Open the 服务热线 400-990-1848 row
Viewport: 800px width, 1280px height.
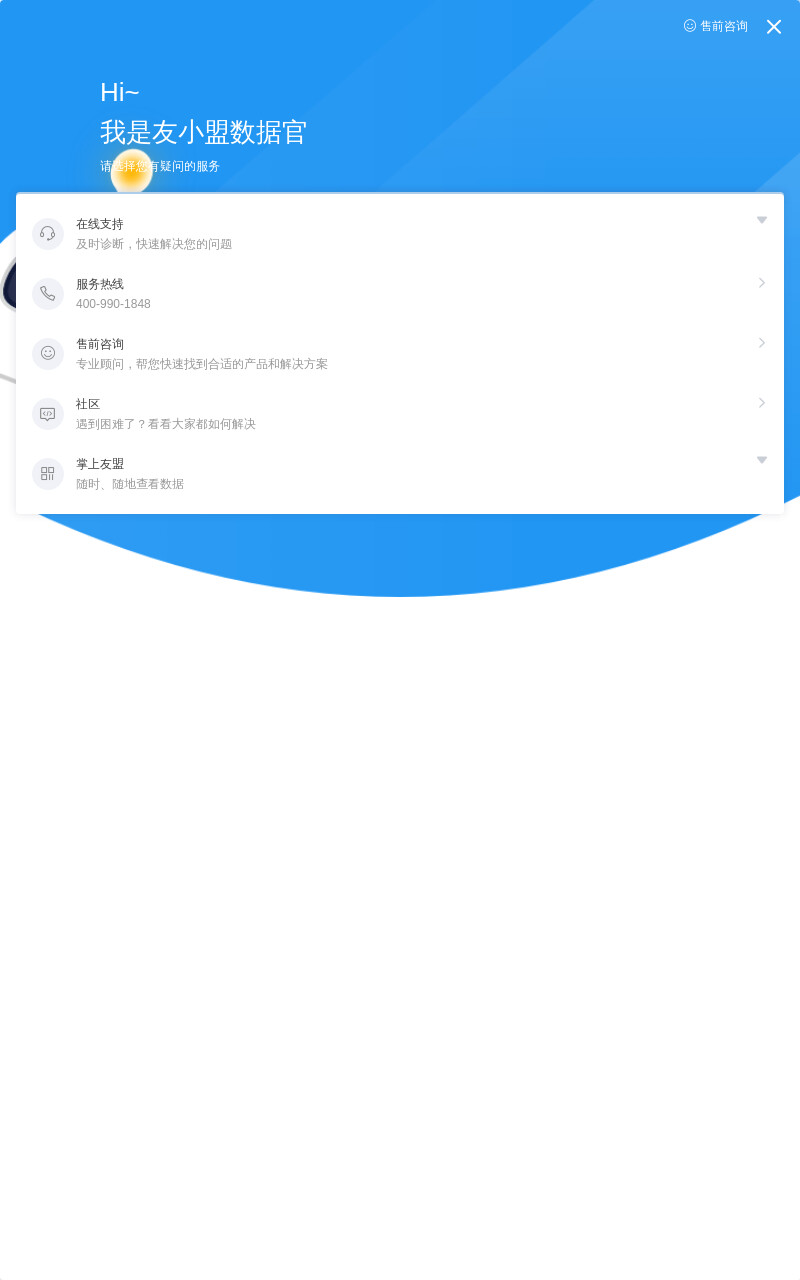(x=400, y=294)
